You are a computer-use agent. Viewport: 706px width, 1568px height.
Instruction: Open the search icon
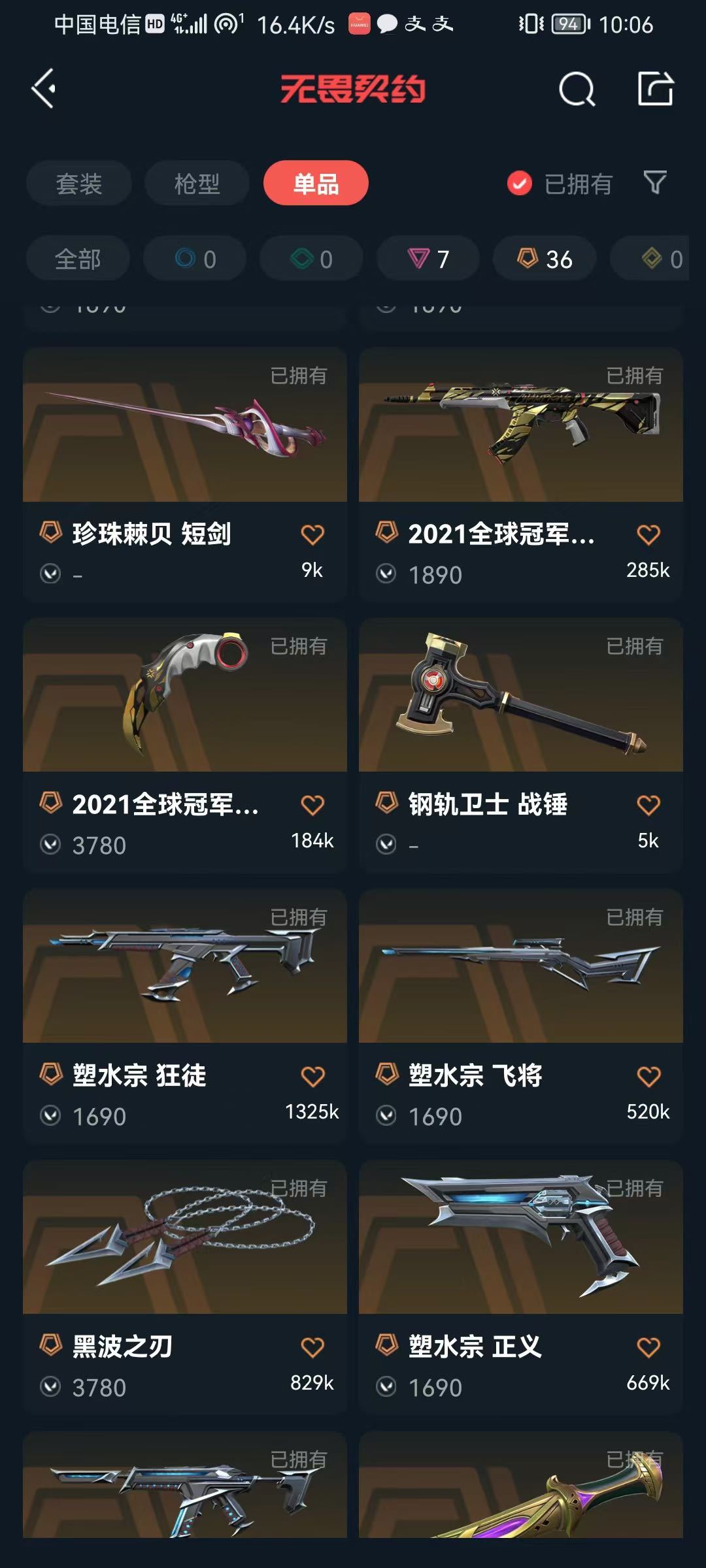click(577, 89)
